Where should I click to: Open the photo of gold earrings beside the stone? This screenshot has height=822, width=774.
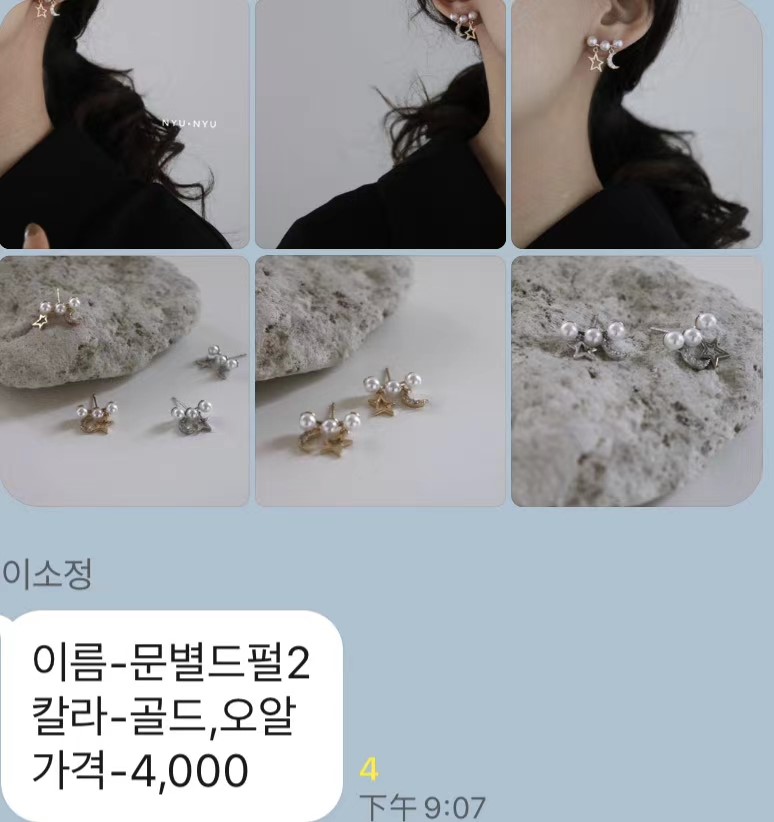point(380,380)
